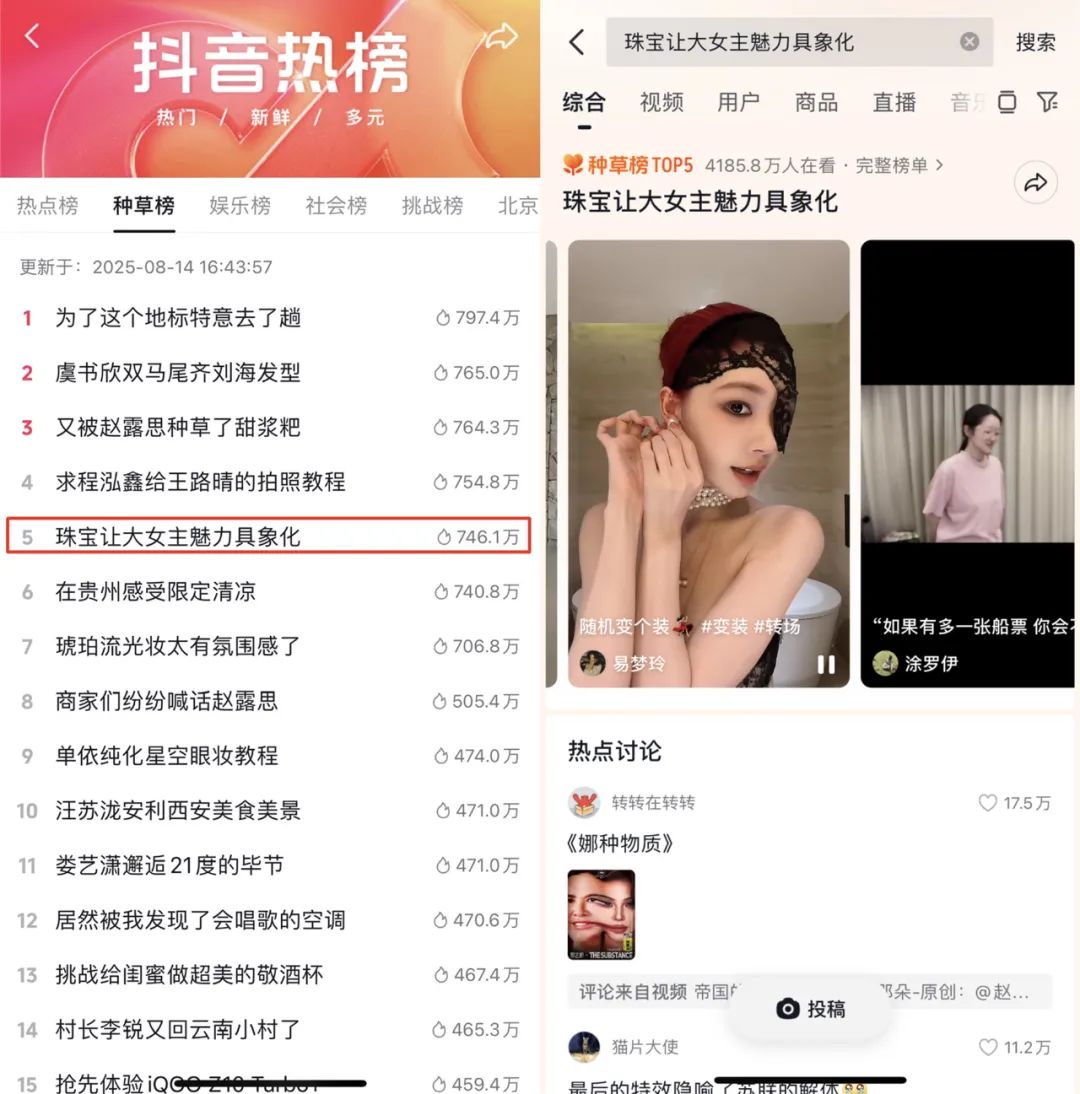Like 转转在转转's comment
Image resolution: width=1080 pixels, height=1094 pixels.
[988, 803]
